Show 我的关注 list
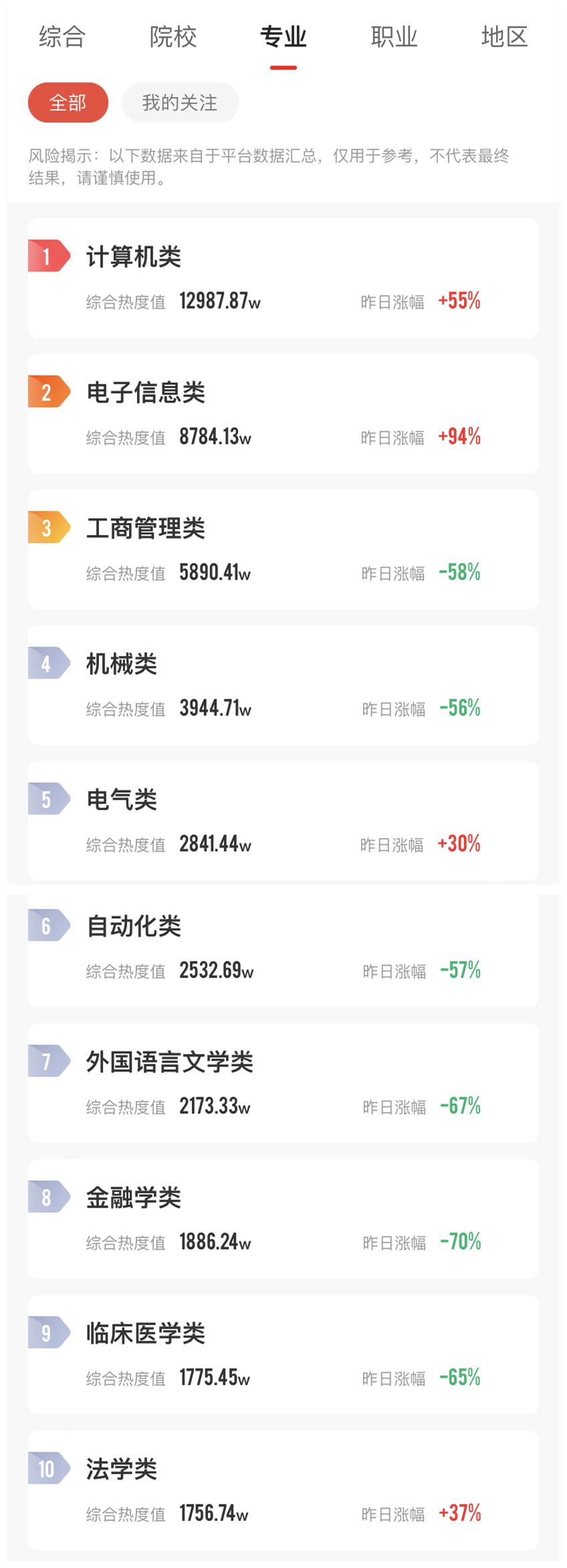Screen dimensions: 567x1568 (180, 102)
